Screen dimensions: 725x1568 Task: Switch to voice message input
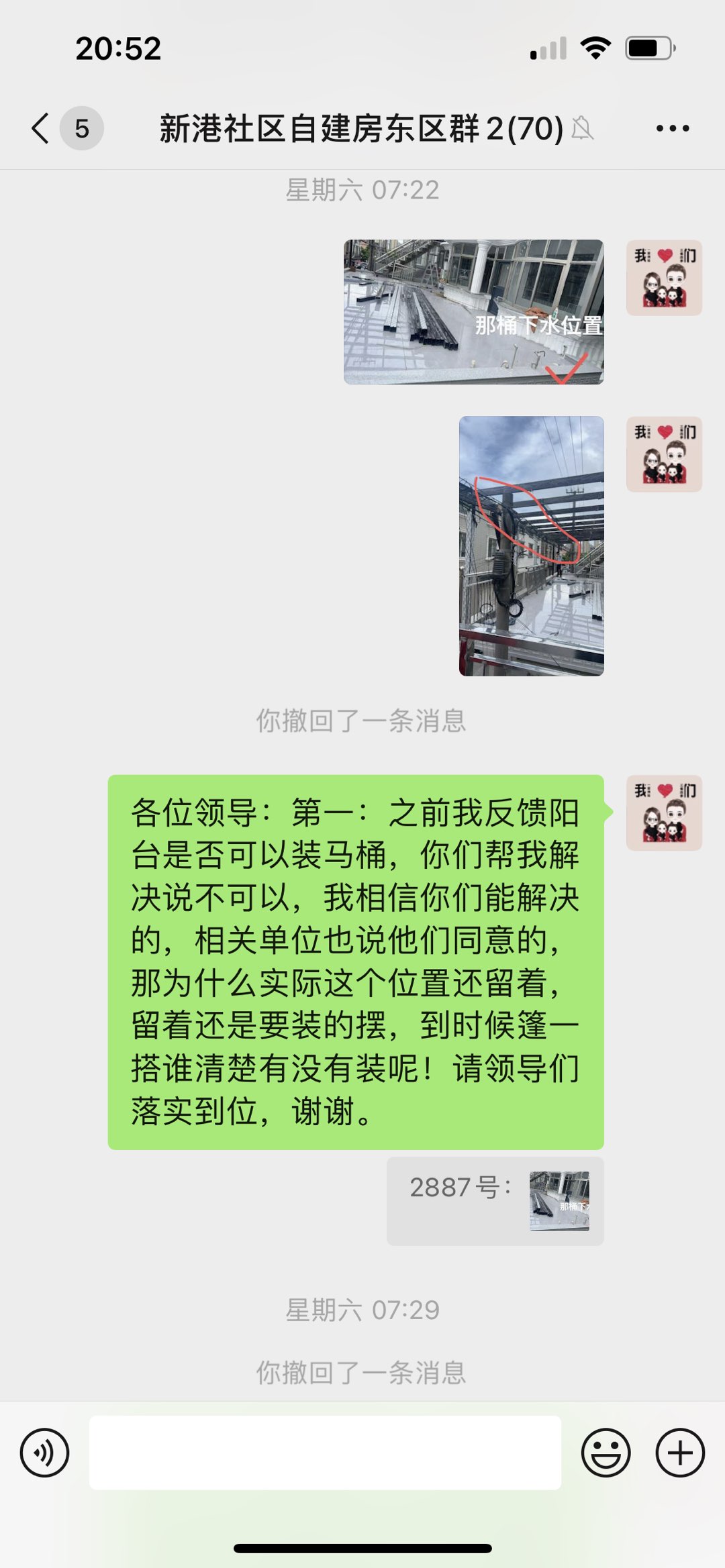click(x=44, y=1453)
